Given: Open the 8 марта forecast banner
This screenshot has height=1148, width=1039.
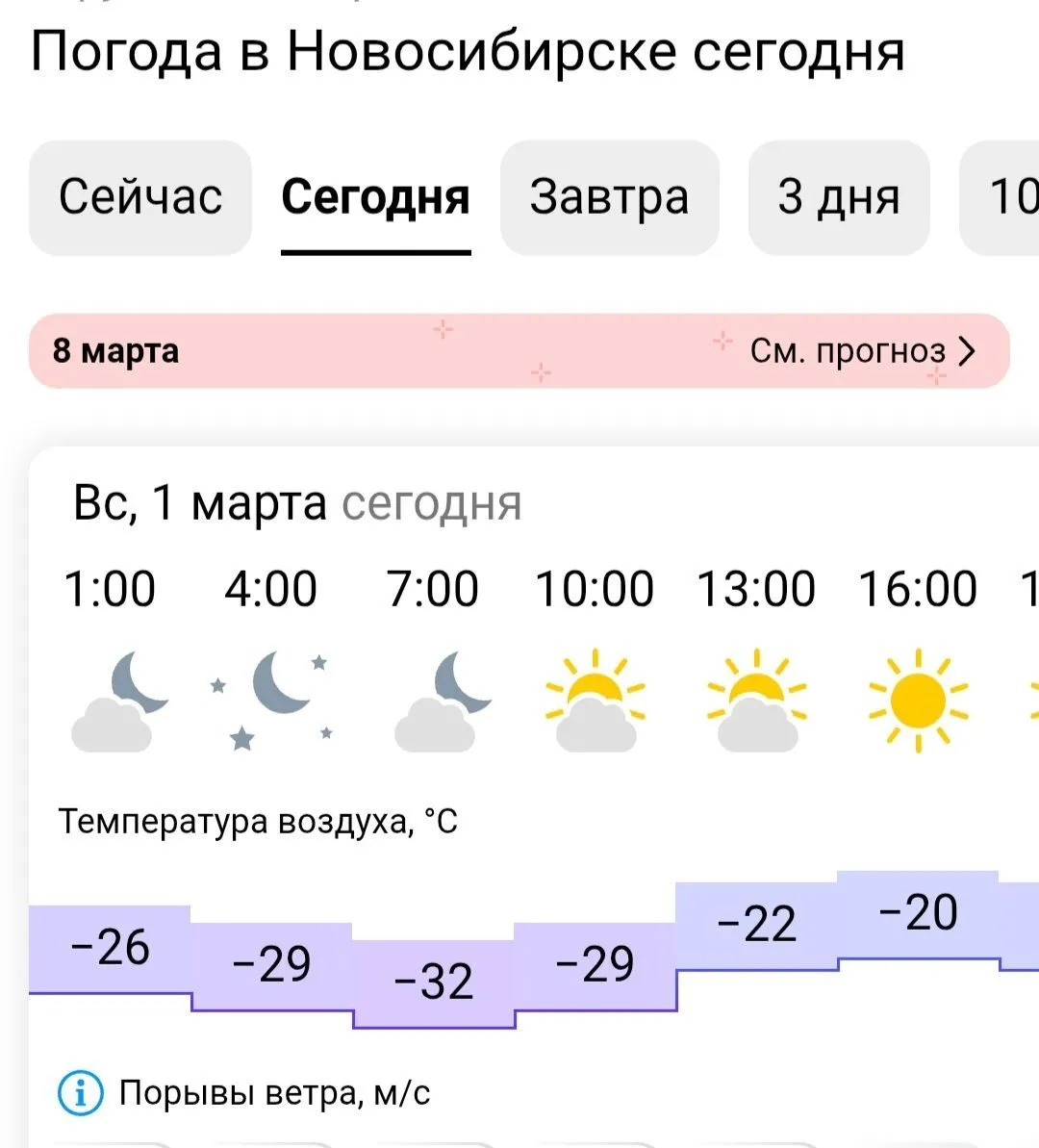Looking at the screenshot, I should (519, 351).
